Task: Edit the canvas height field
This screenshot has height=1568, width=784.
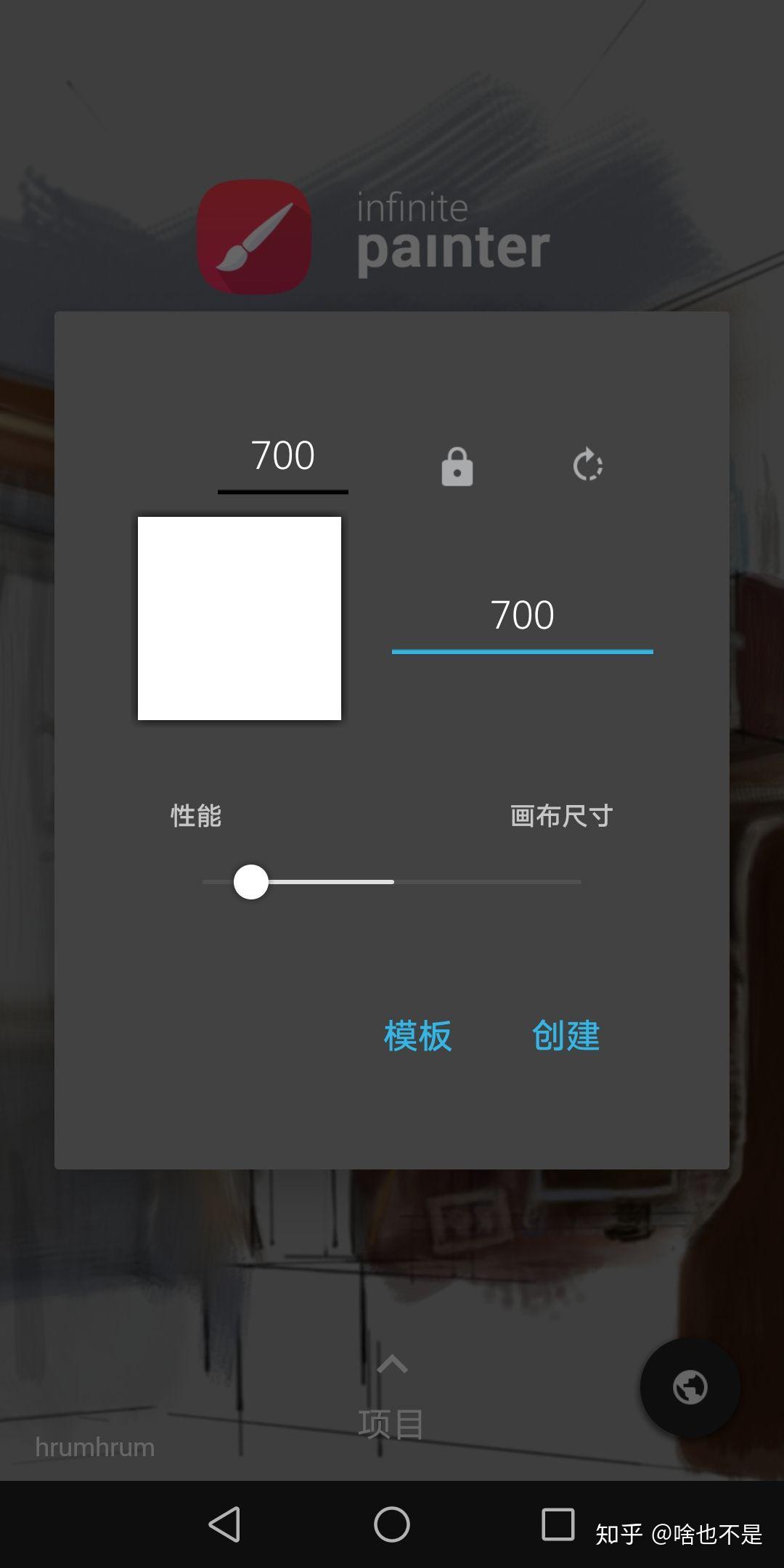Action: [522, 616]
